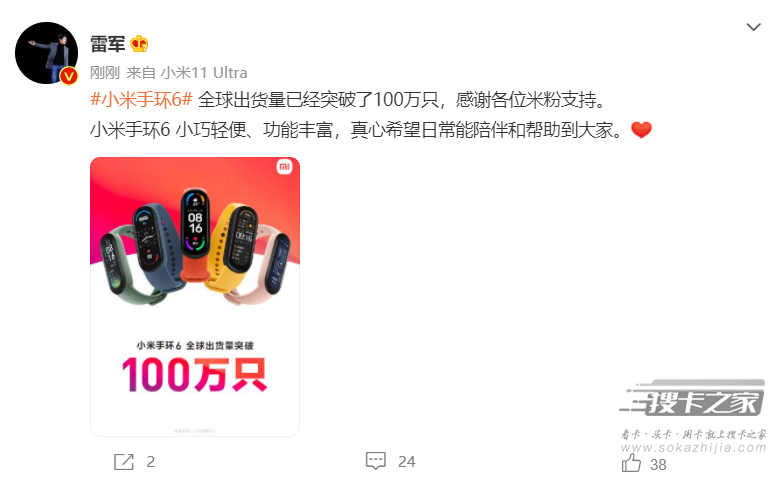
Task: Open 雷军's profile avatar
Action: point(46,52)
